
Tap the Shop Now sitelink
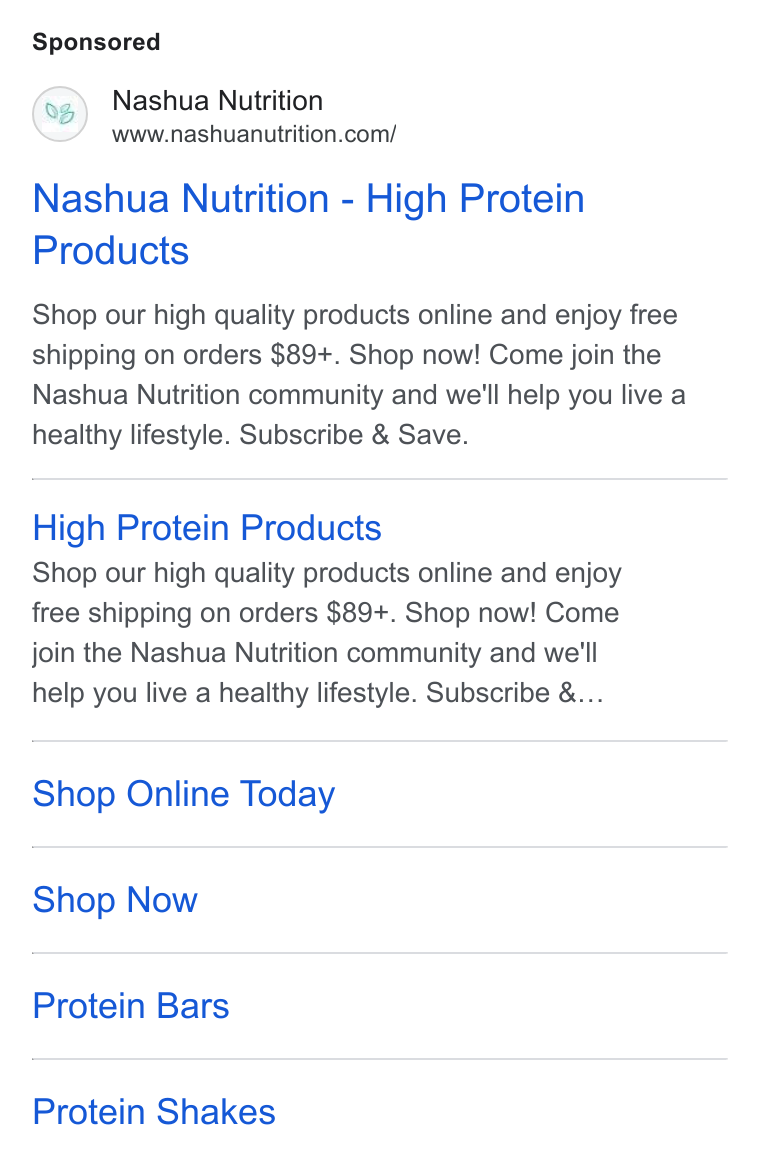115,900
